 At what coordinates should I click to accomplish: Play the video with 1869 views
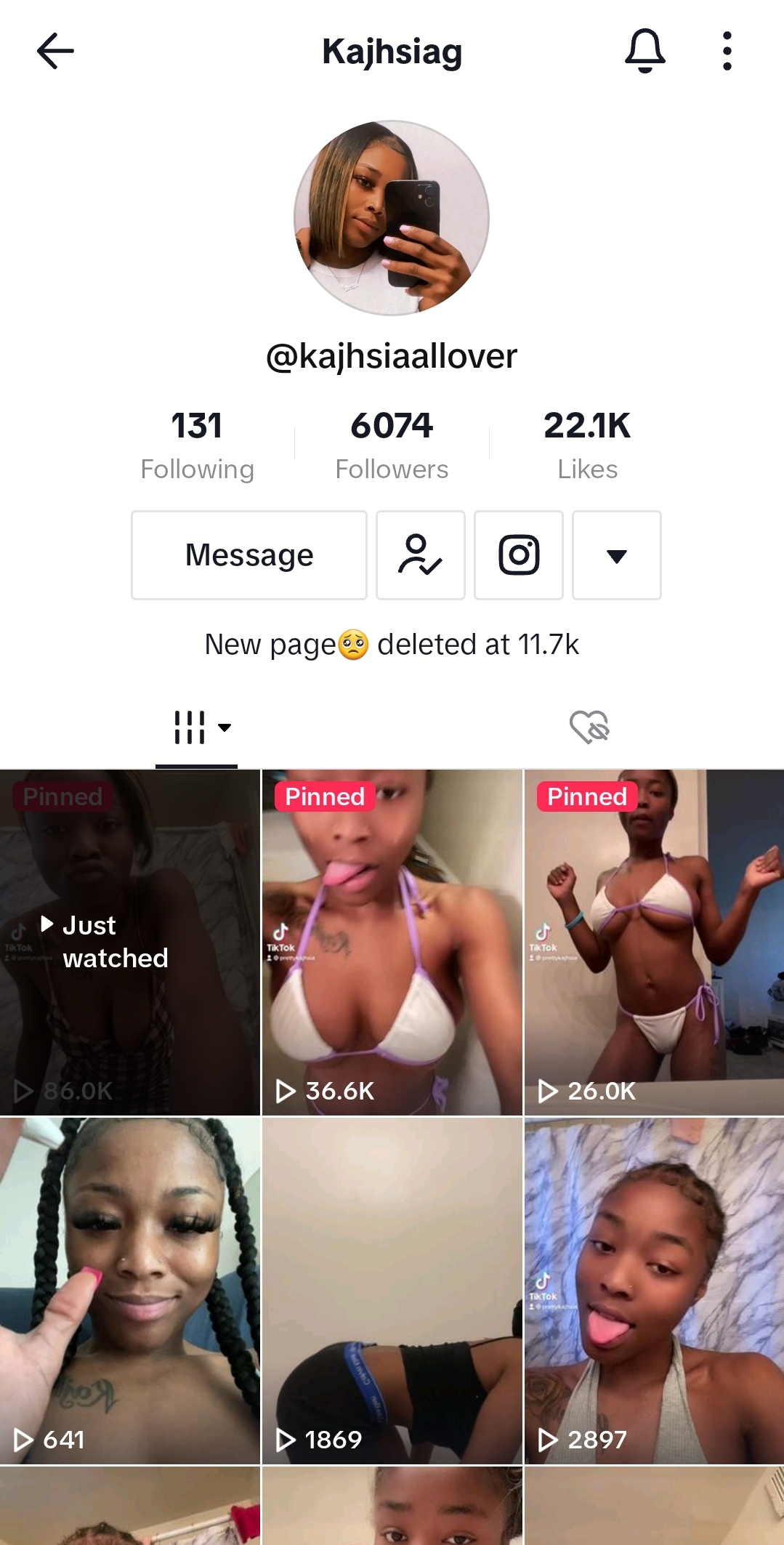tap(392, 1291)
